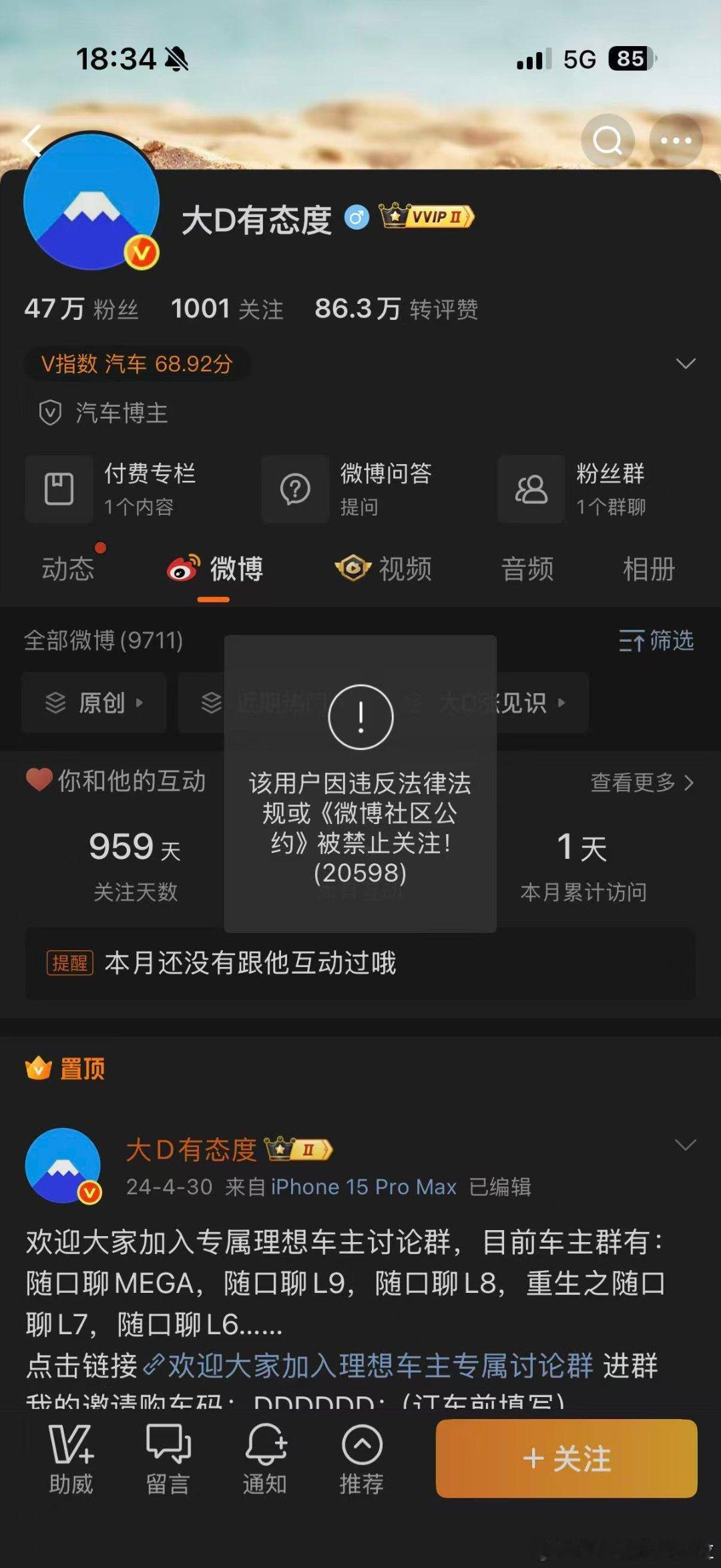The height and width of the screenshot is (1568, 721).
Task: Open the 通知 notification bell
Action: tap(265, 1459)
